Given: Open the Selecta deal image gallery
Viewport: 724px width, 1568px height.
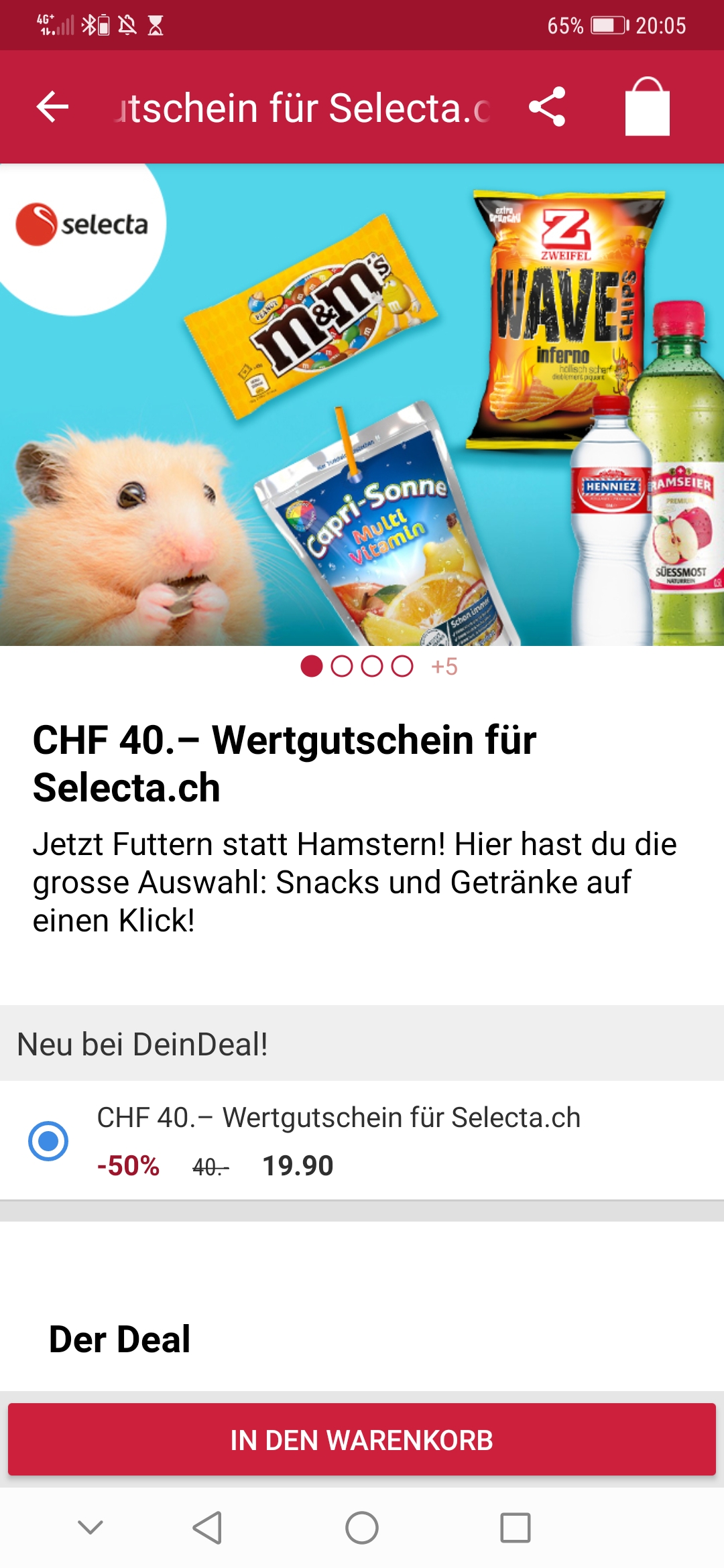Looking at the screenshot, I should click(362, 405).
